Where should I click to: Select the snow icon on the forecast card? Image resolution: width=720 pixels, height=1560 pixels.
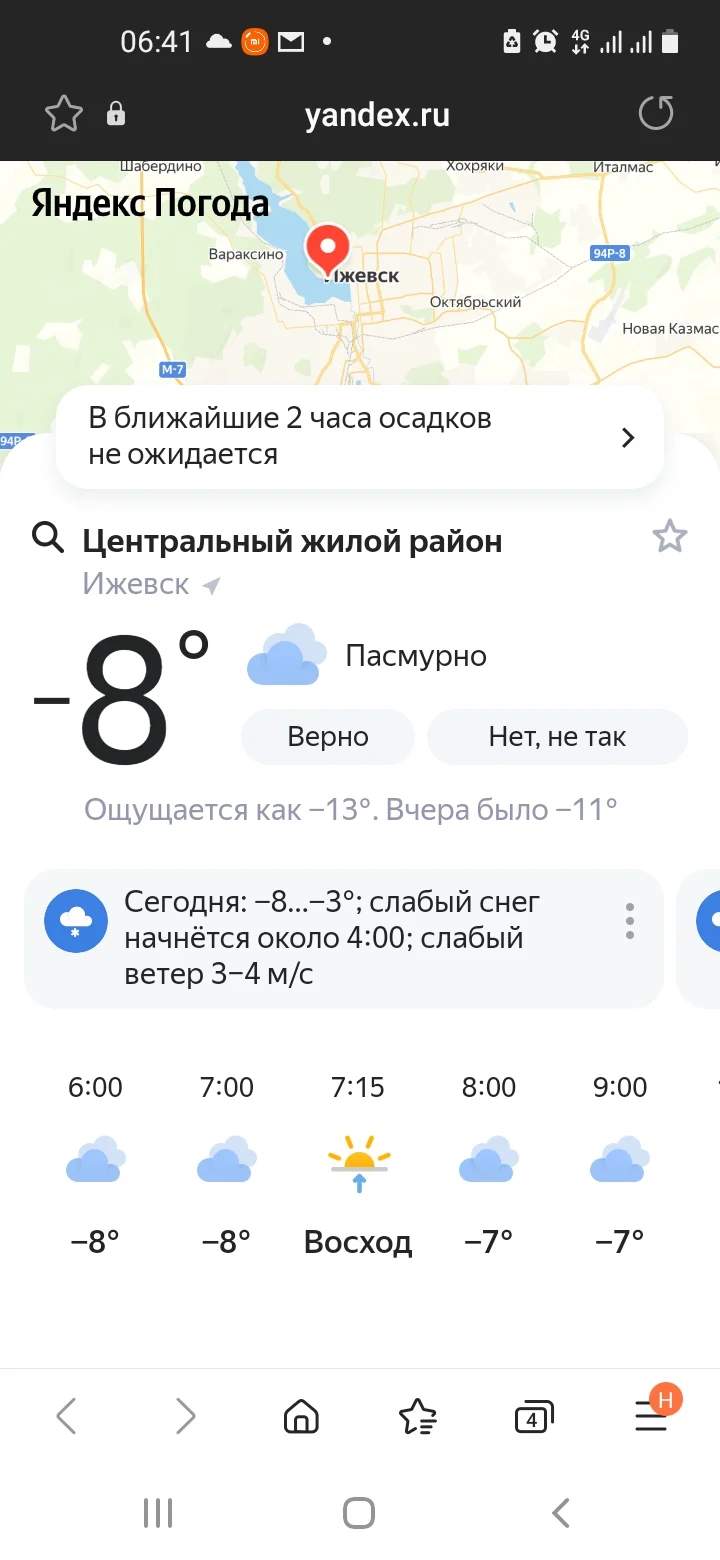coord(76,920)
